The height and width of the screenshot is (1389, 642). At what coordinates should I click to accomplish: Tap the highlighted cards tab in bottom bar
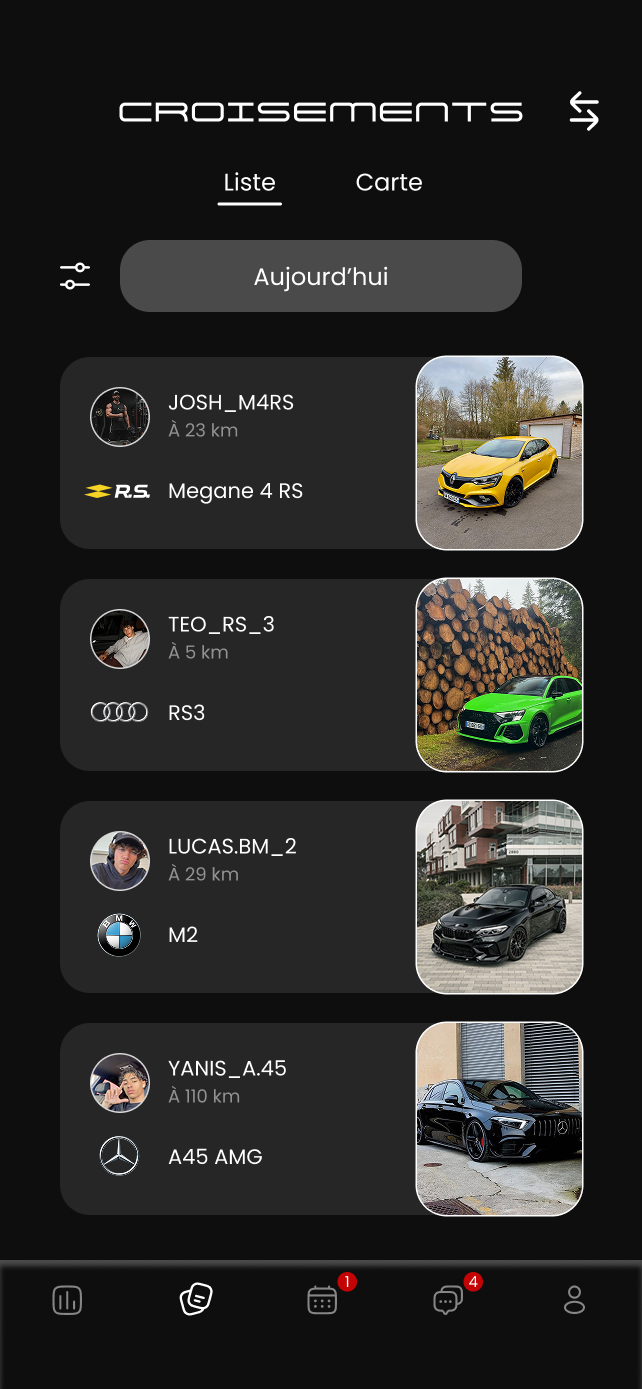pos(196,1299)
